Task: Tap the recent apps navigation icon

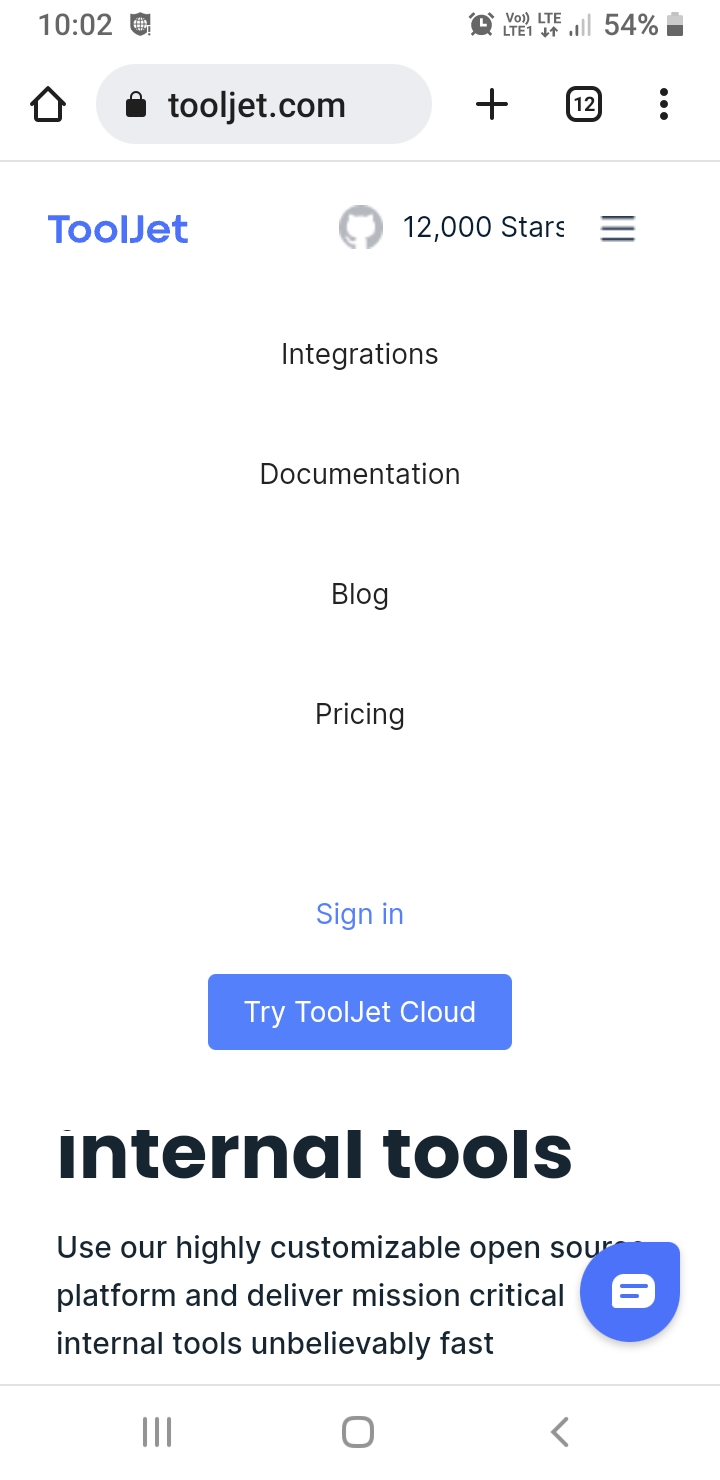Action: [157, 1430]
